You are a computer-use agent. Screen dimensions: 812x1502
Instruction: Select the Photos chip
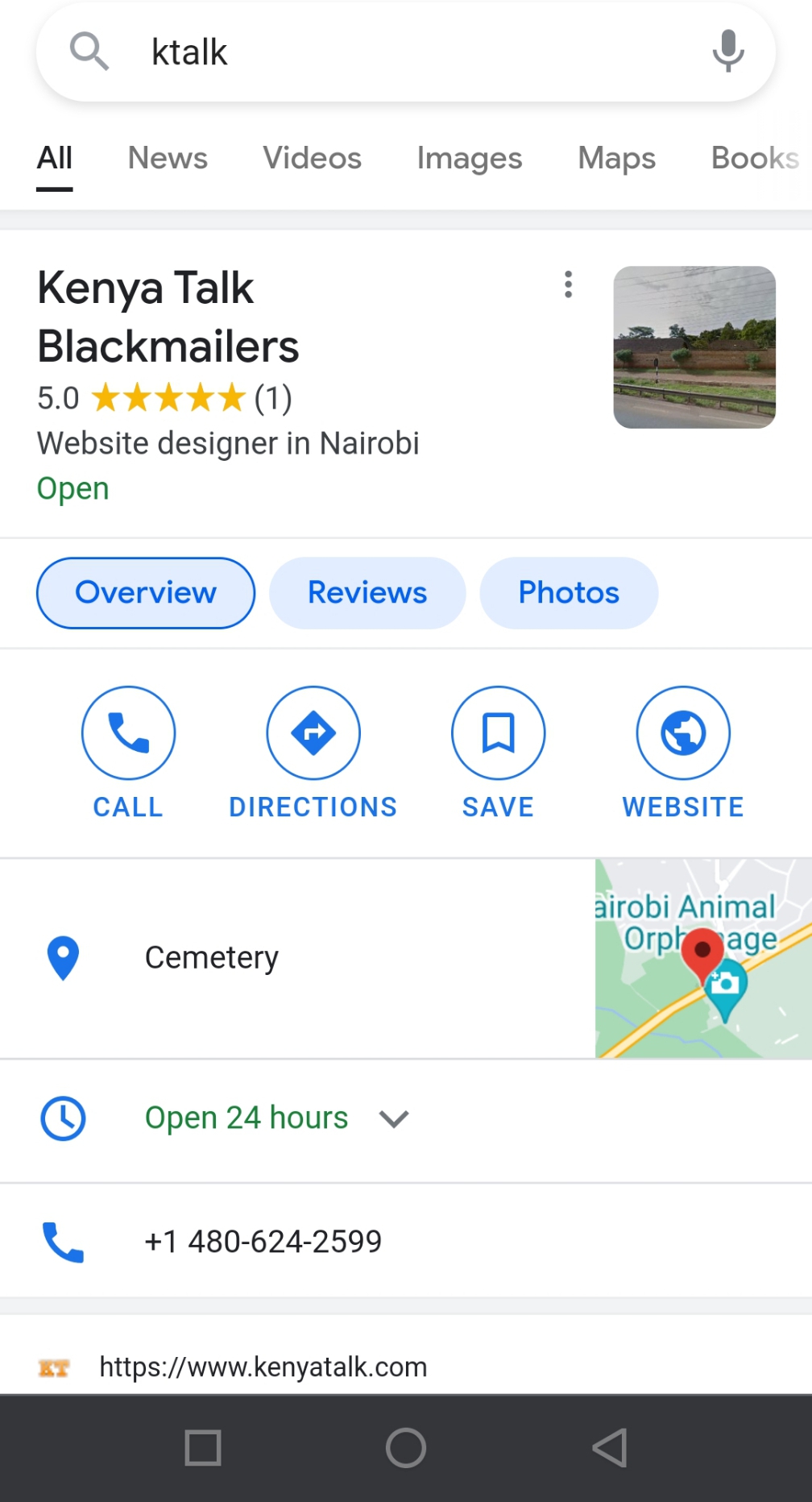coord(569,592)
